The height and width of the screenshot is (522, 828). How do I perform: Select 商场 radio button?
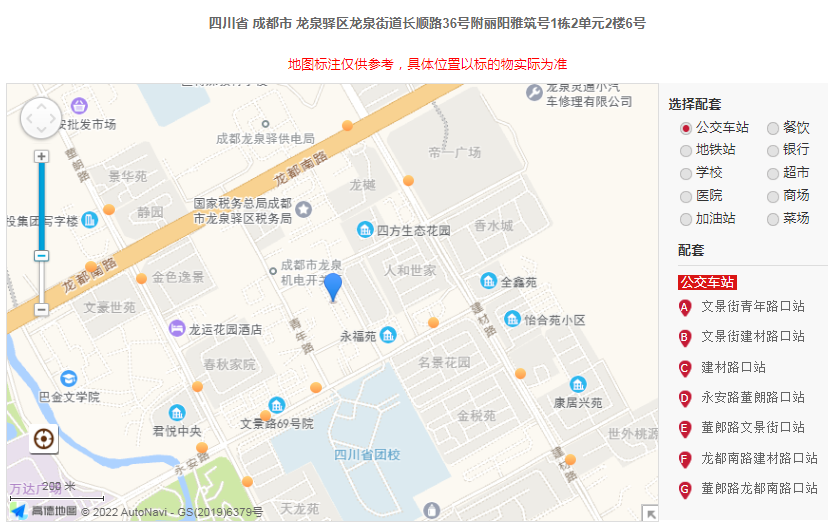773,196
